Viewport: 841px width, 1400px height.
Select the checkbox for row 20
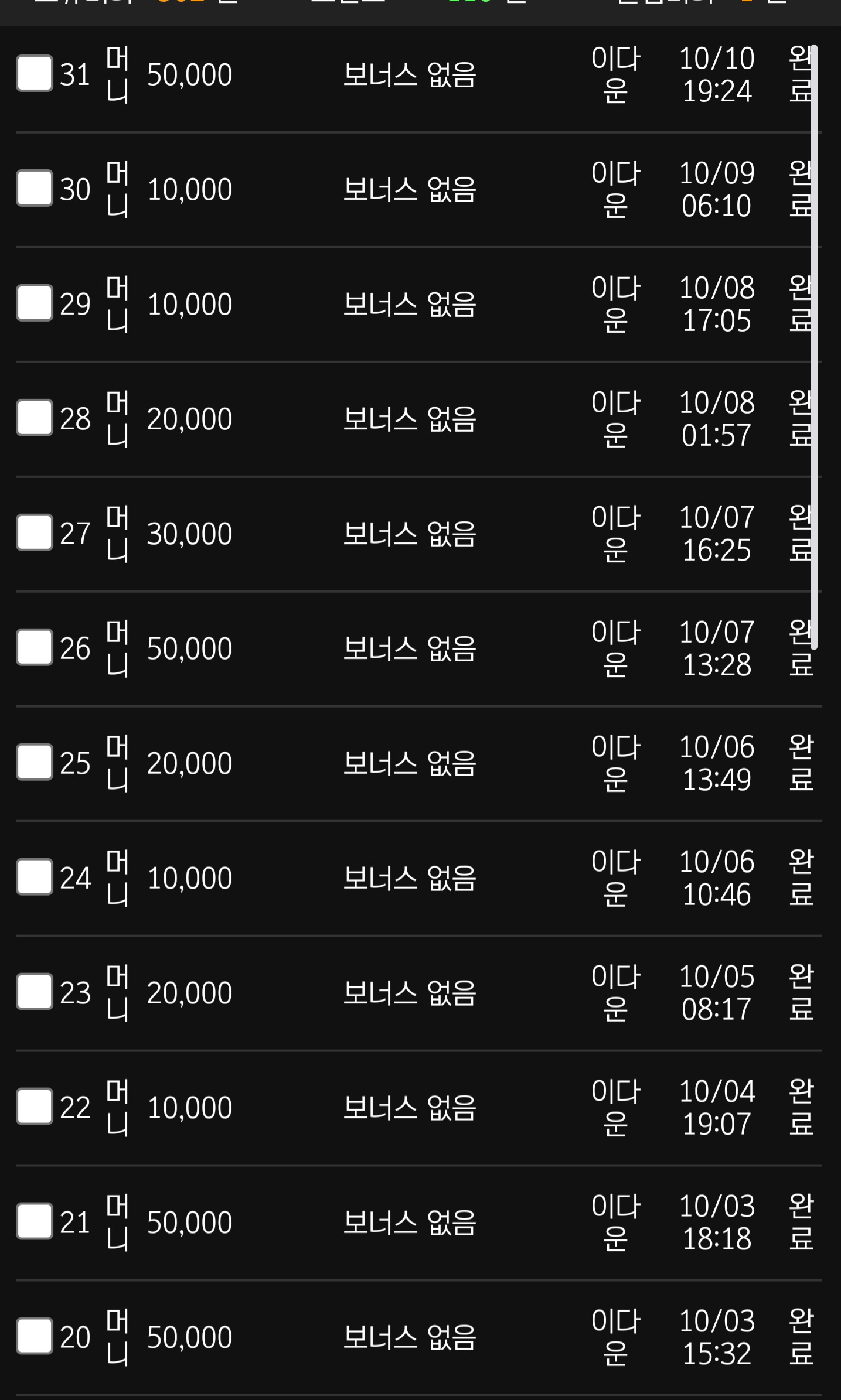(35, 1336)
